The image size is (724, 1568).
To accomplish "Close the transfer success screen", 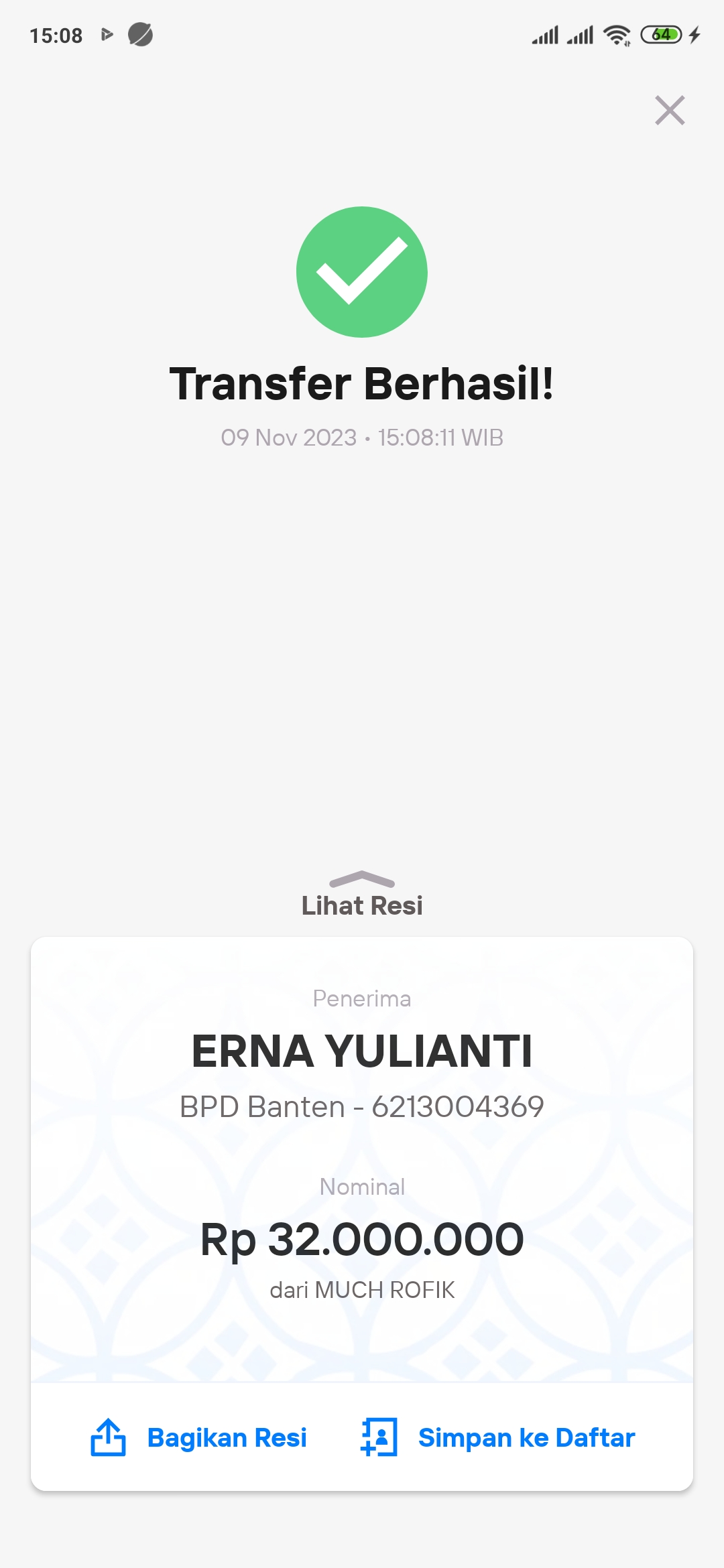I will pos(670,111).
